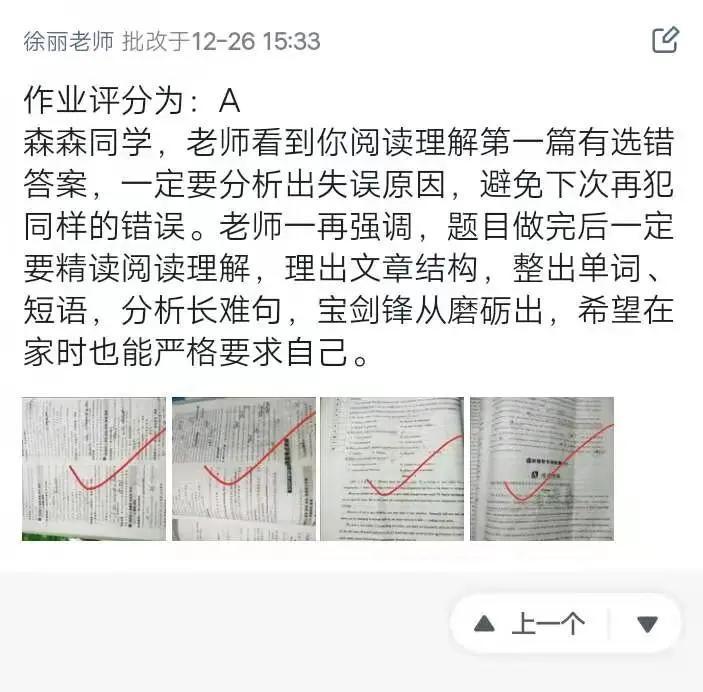The height and width of the screenshot is (692, 703).
Task: Tap the edit icon beside the grading time
Action: pos(665,40)
